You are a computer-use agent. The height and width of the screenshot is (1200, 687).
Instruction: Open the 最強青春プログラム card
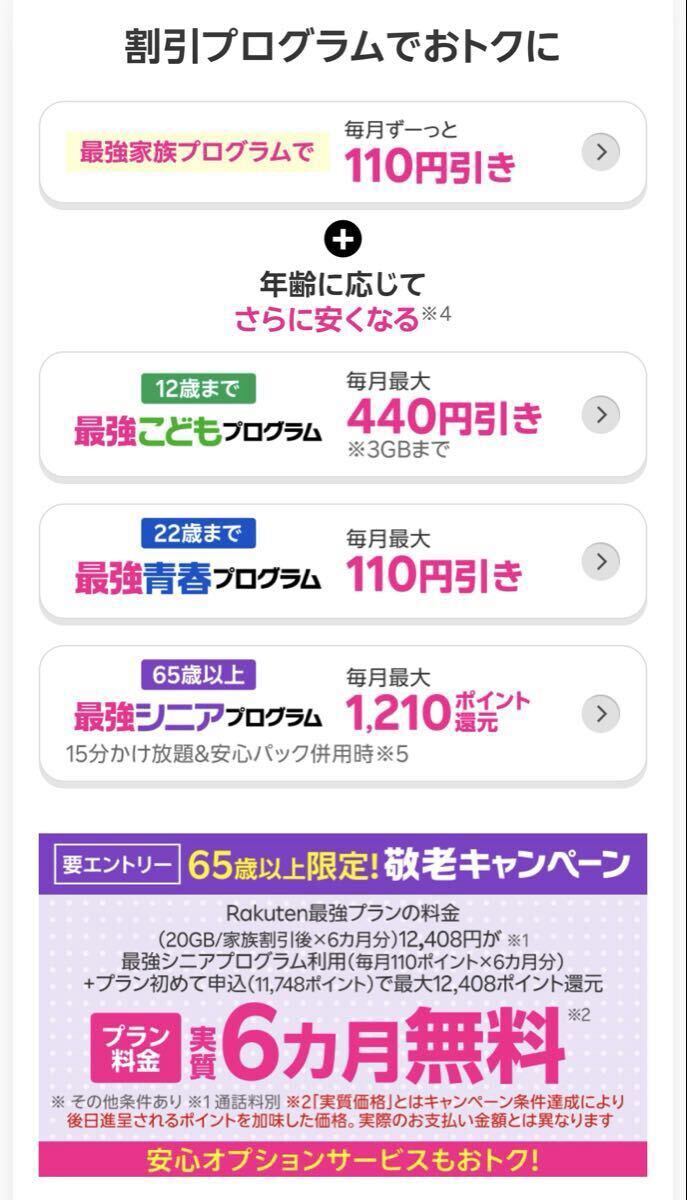pos(342,562)
